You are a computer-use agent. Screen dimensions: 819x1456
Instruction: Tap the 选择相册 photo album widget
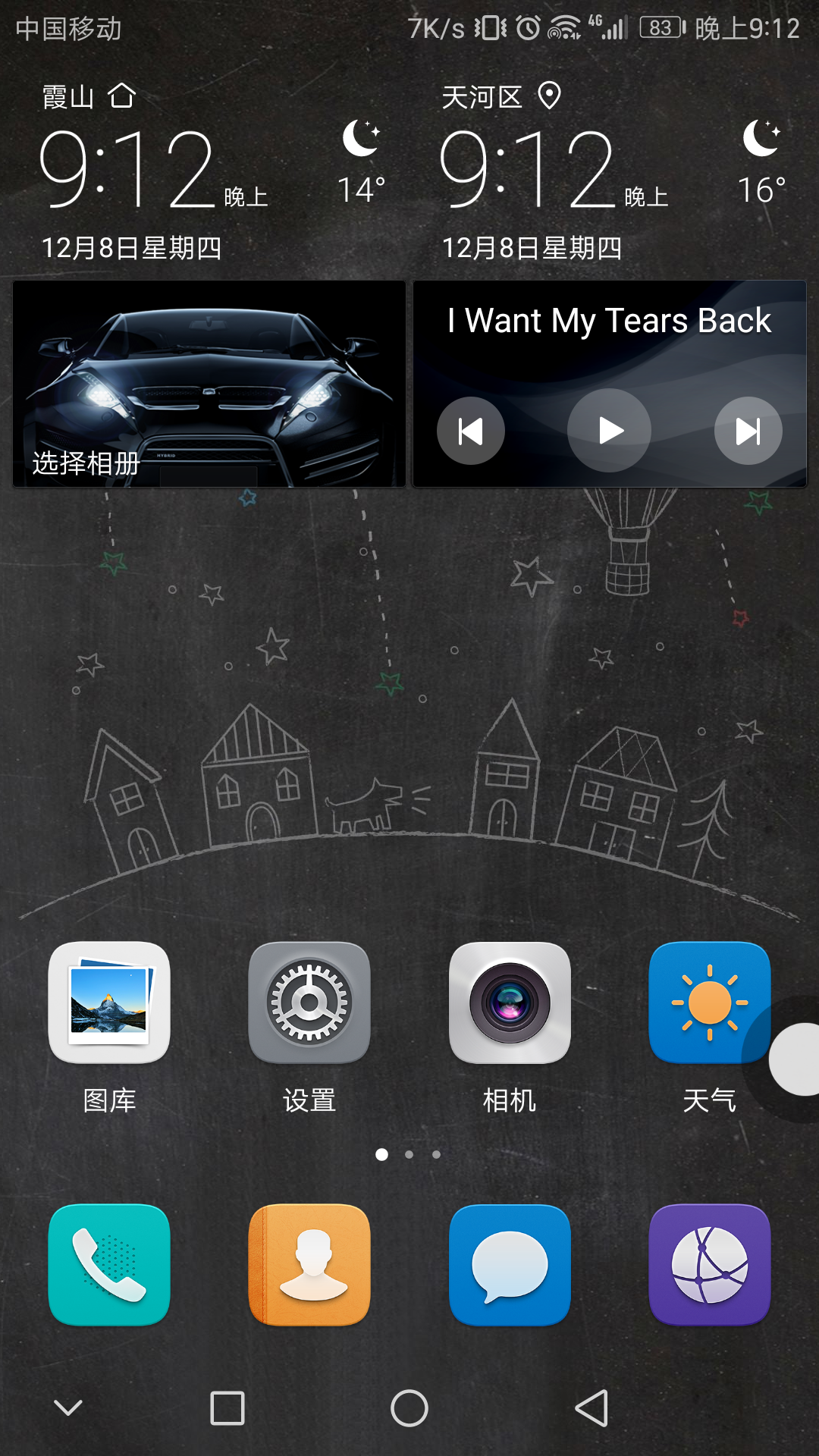coord(209,384)
